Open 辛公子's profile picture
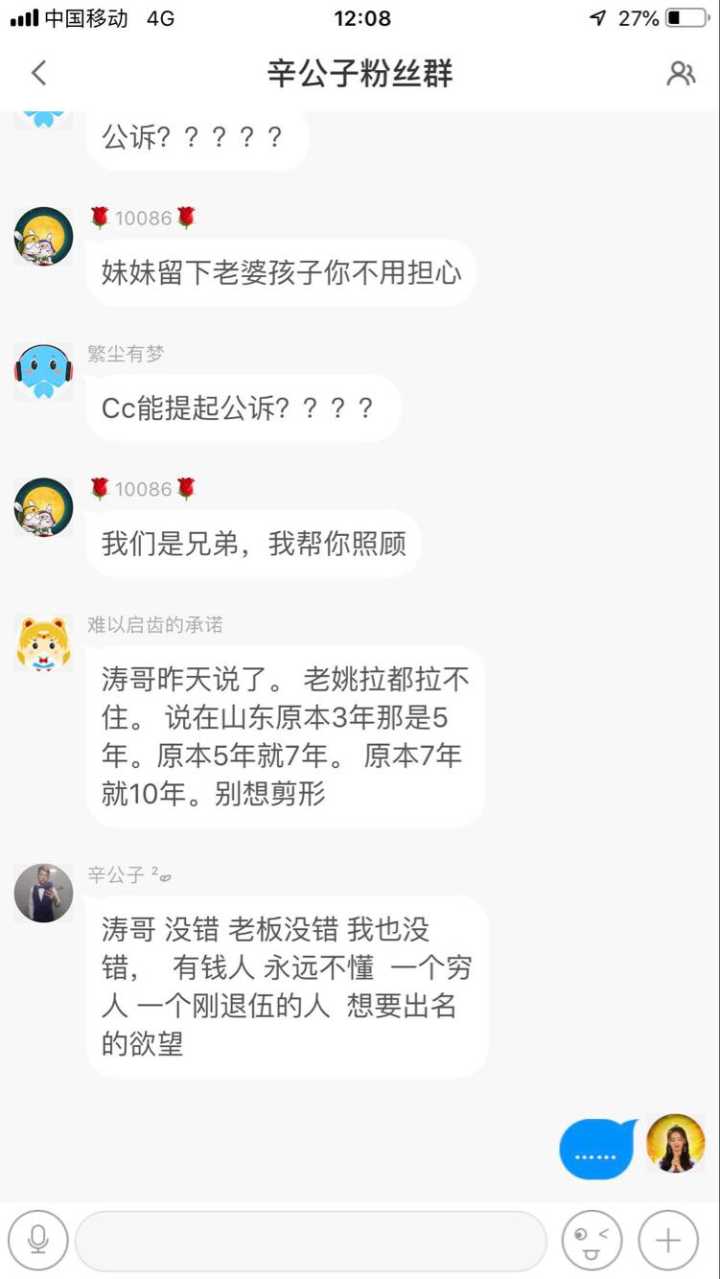 point(43,893)
